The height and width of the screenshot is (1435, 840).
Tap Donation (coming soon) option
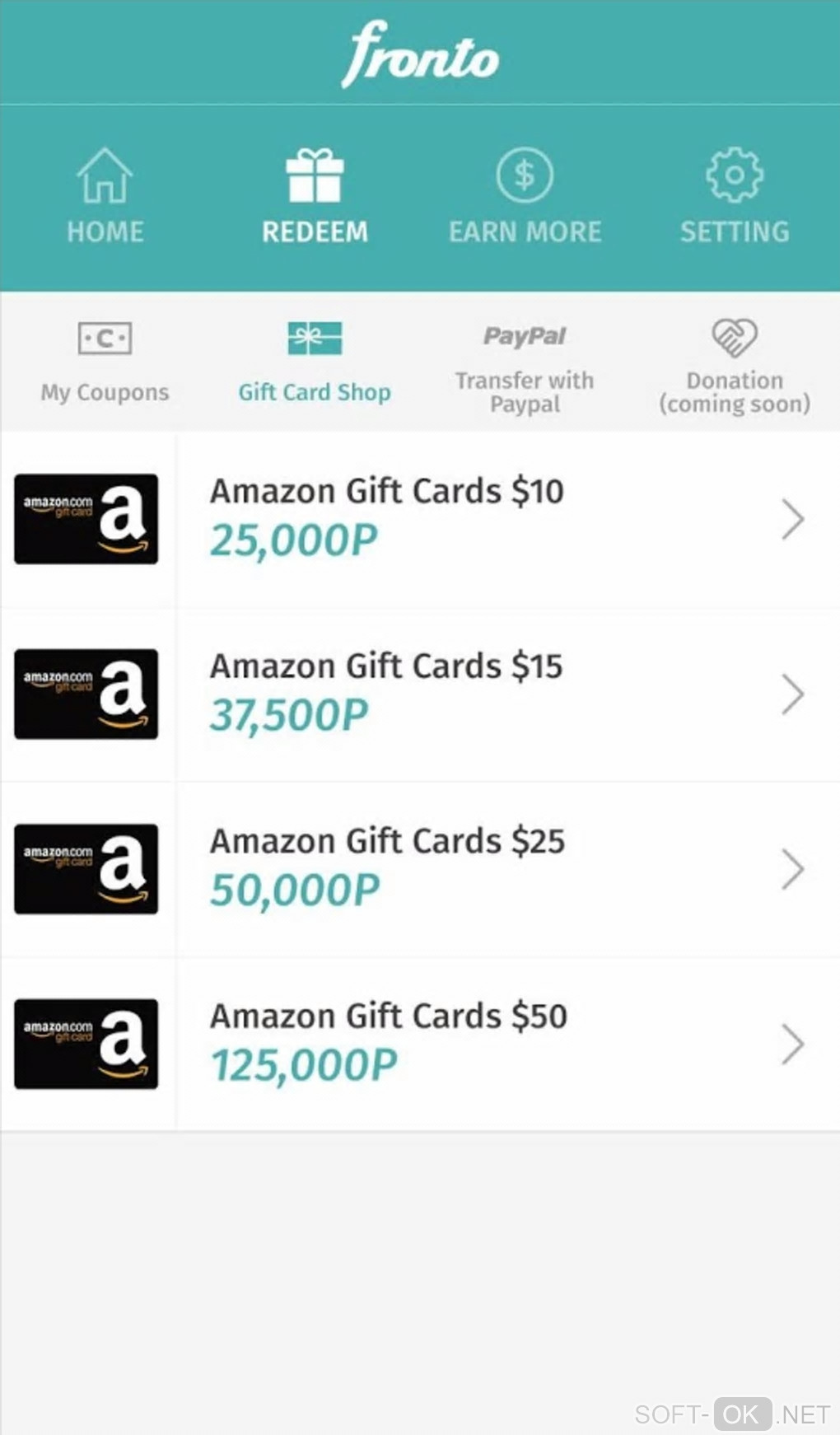pos(735,367)
